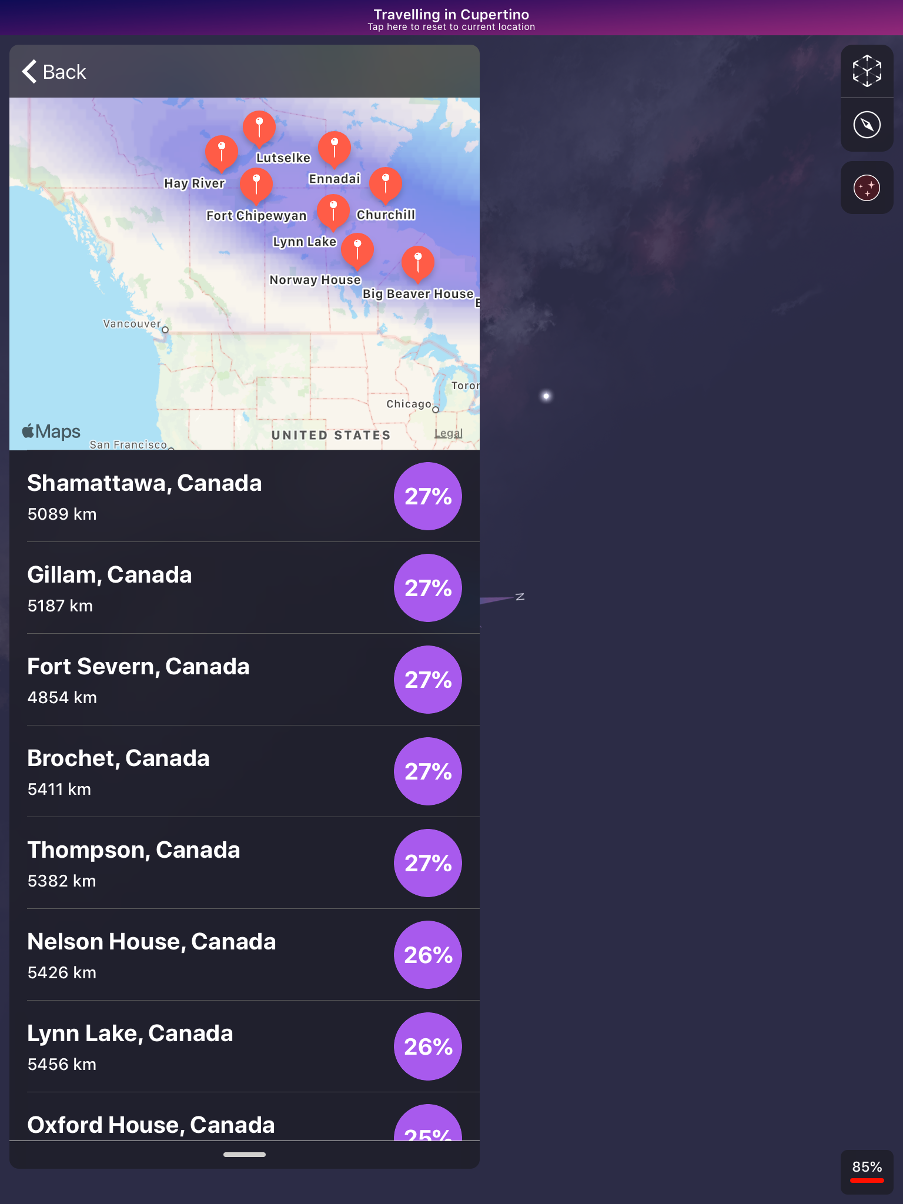The width and height of the screenshot is (904, 1204).
Task: Select the Norway House map pin
Action: (357, 250)
